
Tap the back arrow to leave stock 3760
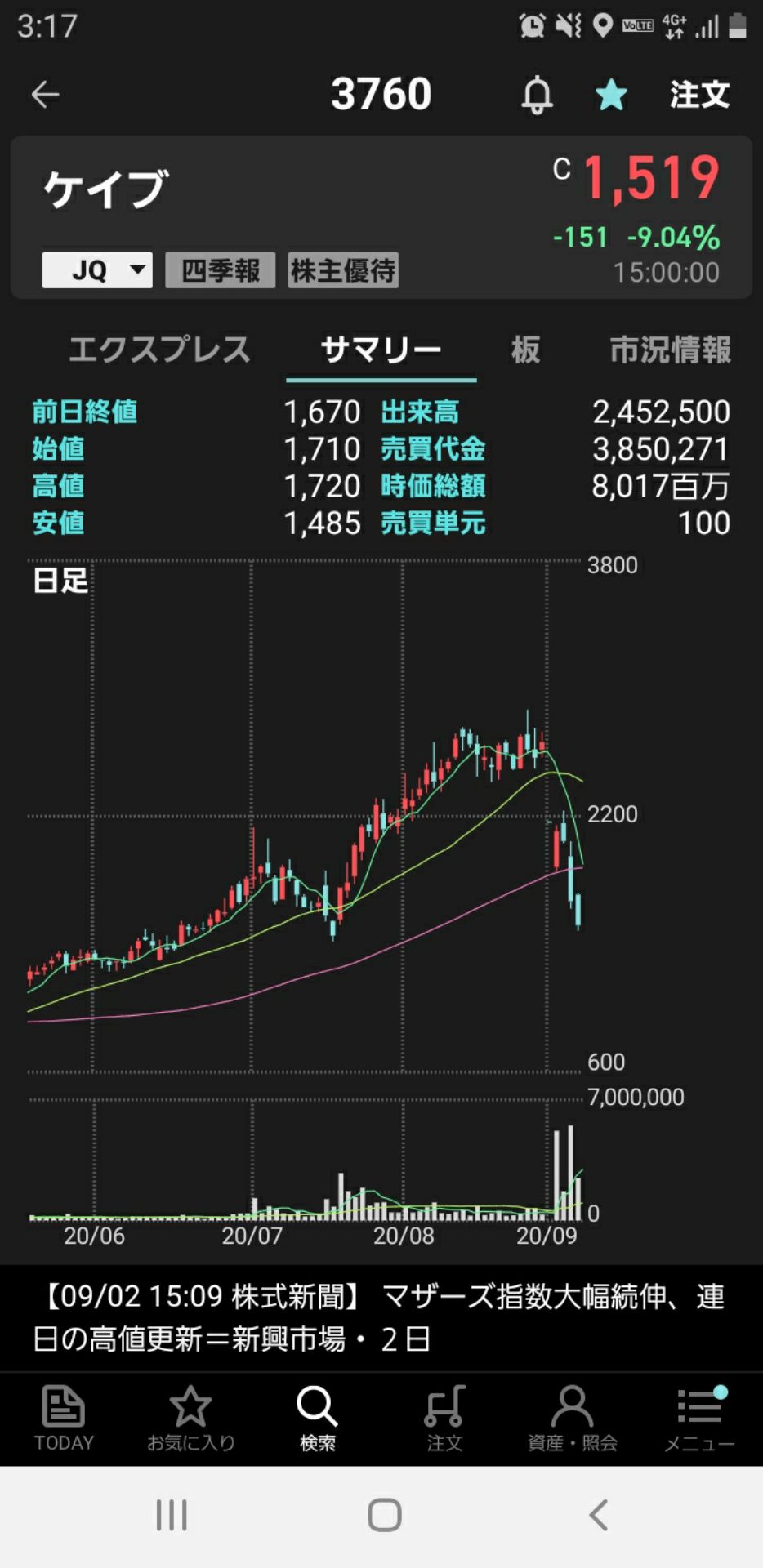coord(47,95)
